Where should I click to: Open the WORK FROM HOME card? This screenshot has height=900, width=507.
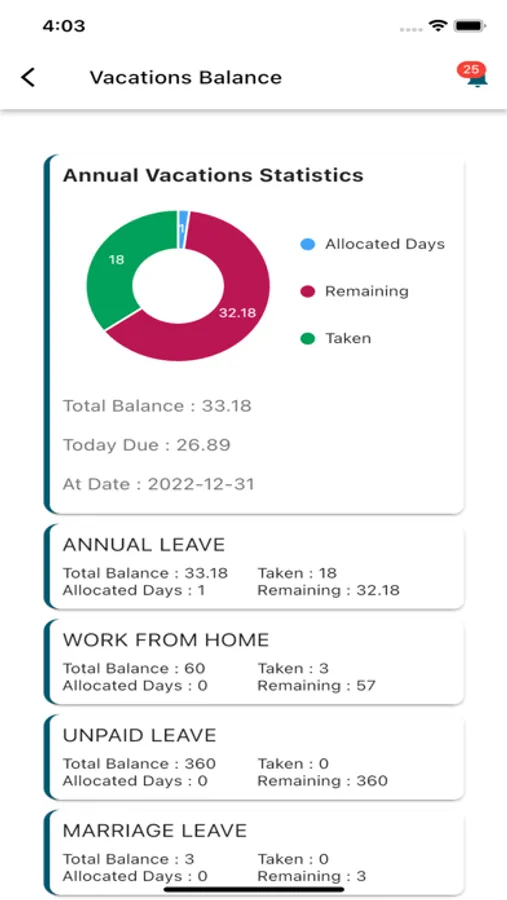[254, 662]
